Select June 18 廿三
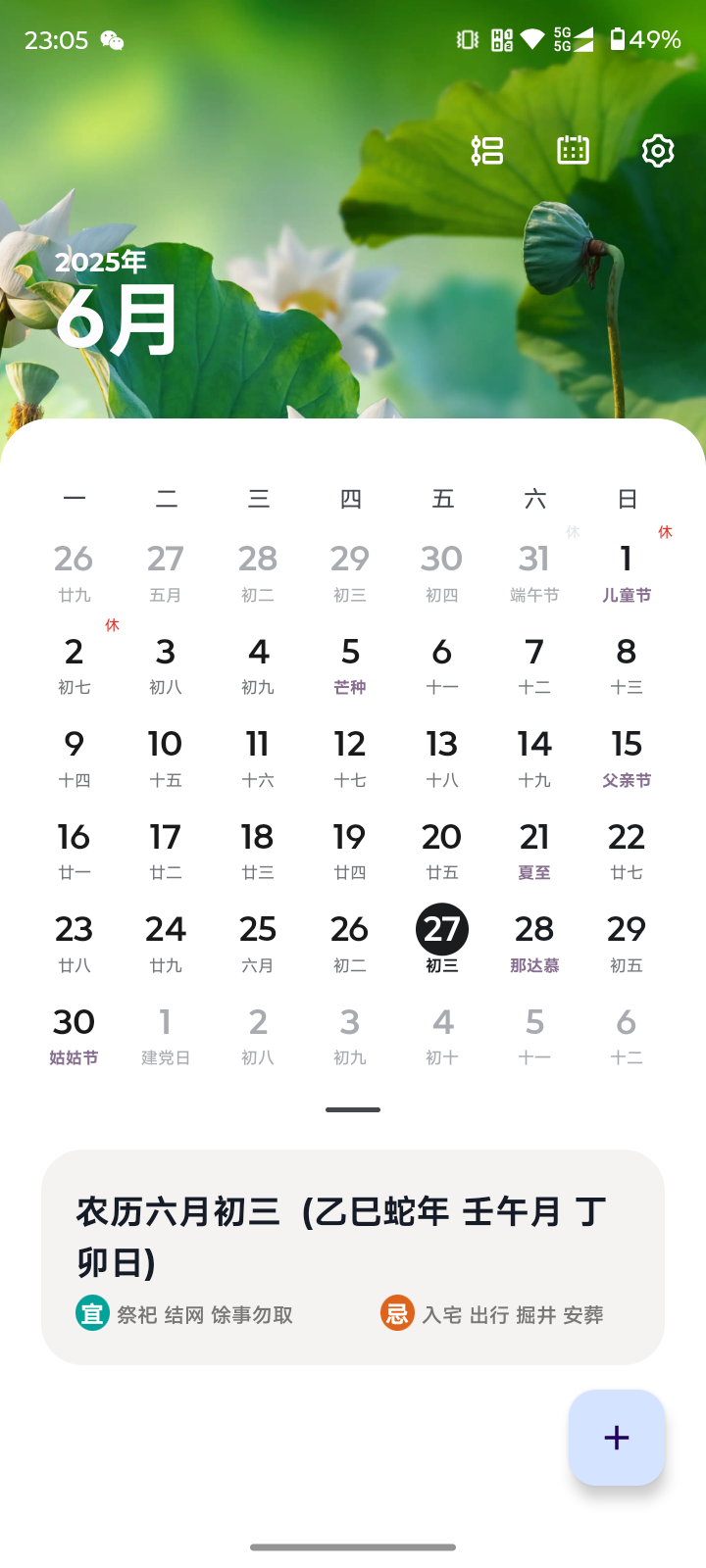 tap(258, 850)
